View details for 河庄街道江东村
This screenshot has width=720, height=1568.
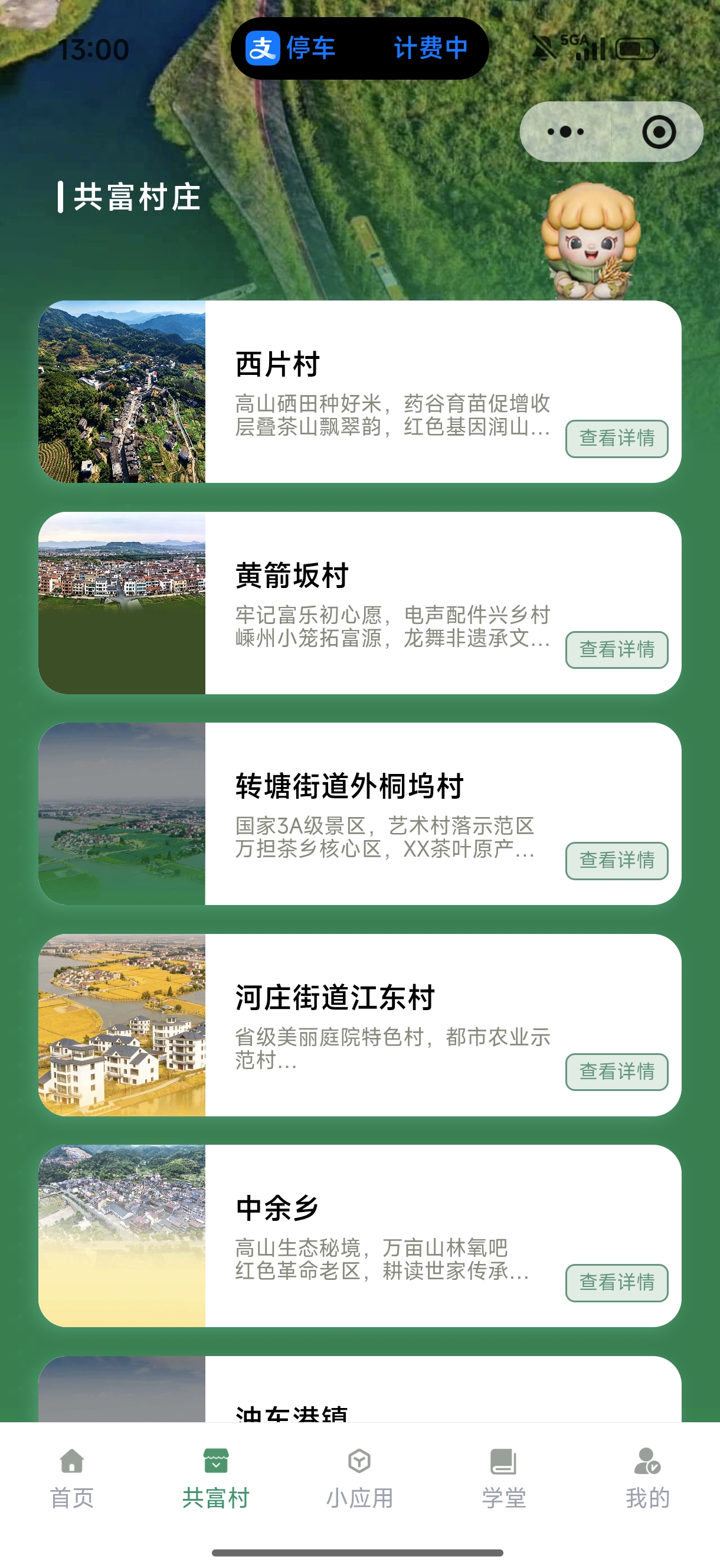pos(617,1072)
